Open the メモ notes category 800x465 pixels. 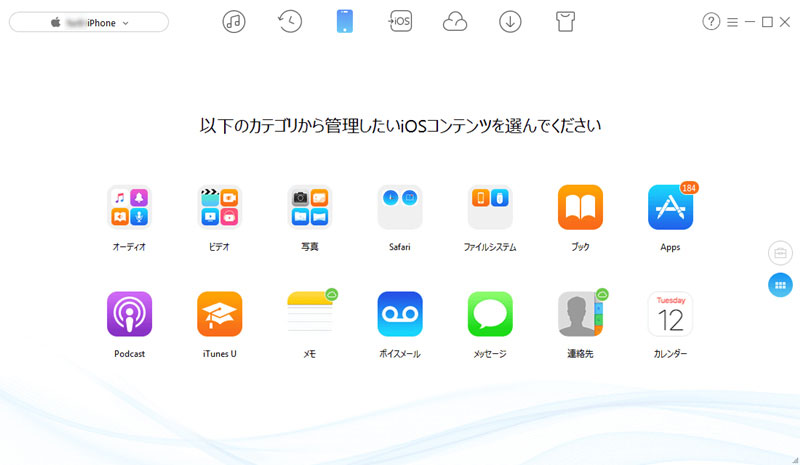tap(309, 314)
